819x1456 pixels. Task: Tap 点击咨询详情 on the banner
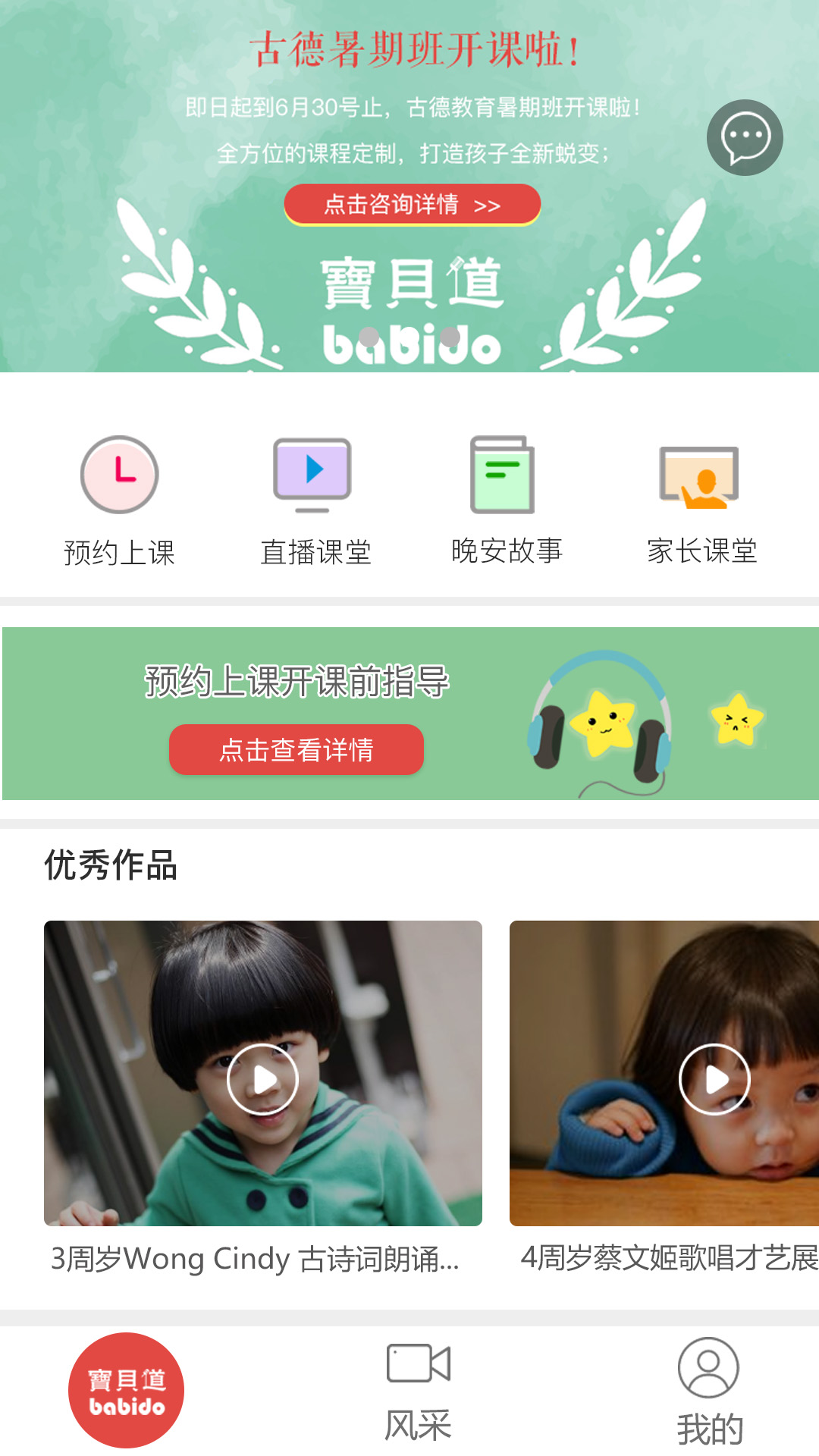pyautogui.click(x=412, y=205)
